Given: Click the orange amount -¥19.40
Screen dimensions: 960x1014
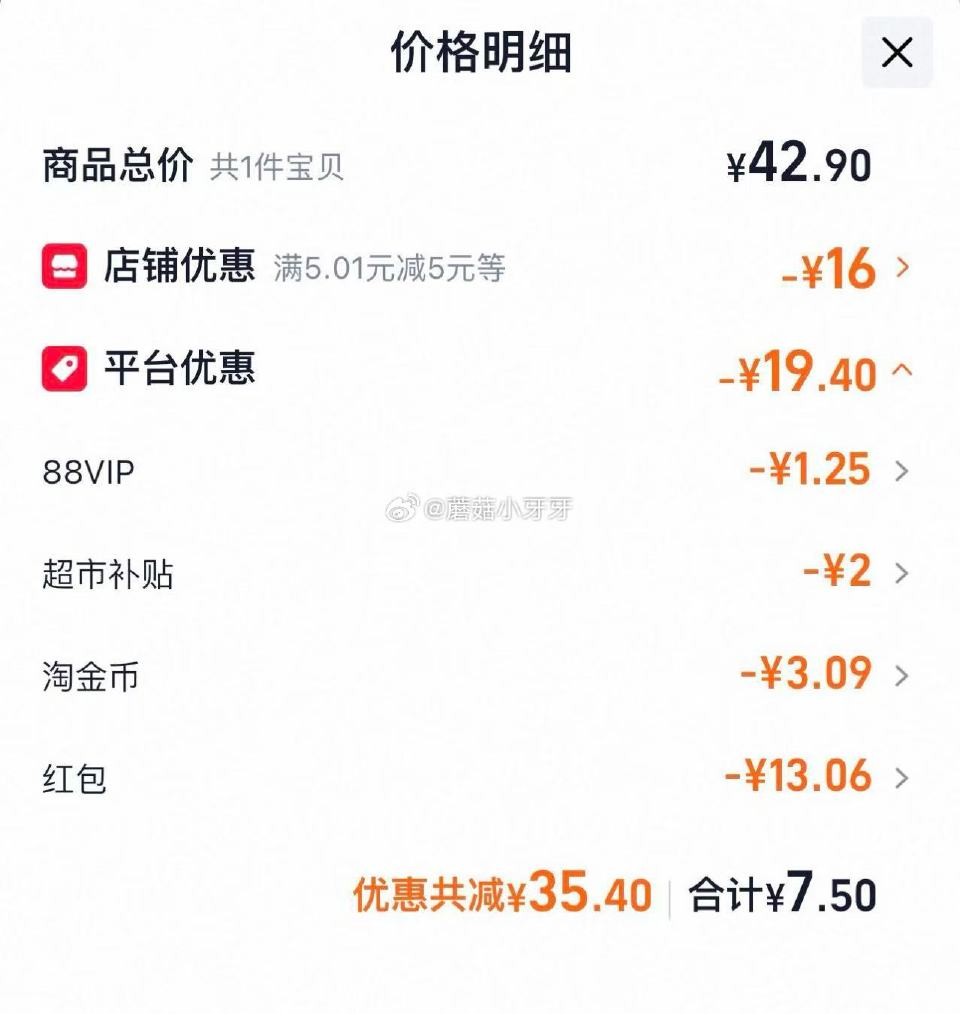Looking at the screenshot, I should pos(798,372).
